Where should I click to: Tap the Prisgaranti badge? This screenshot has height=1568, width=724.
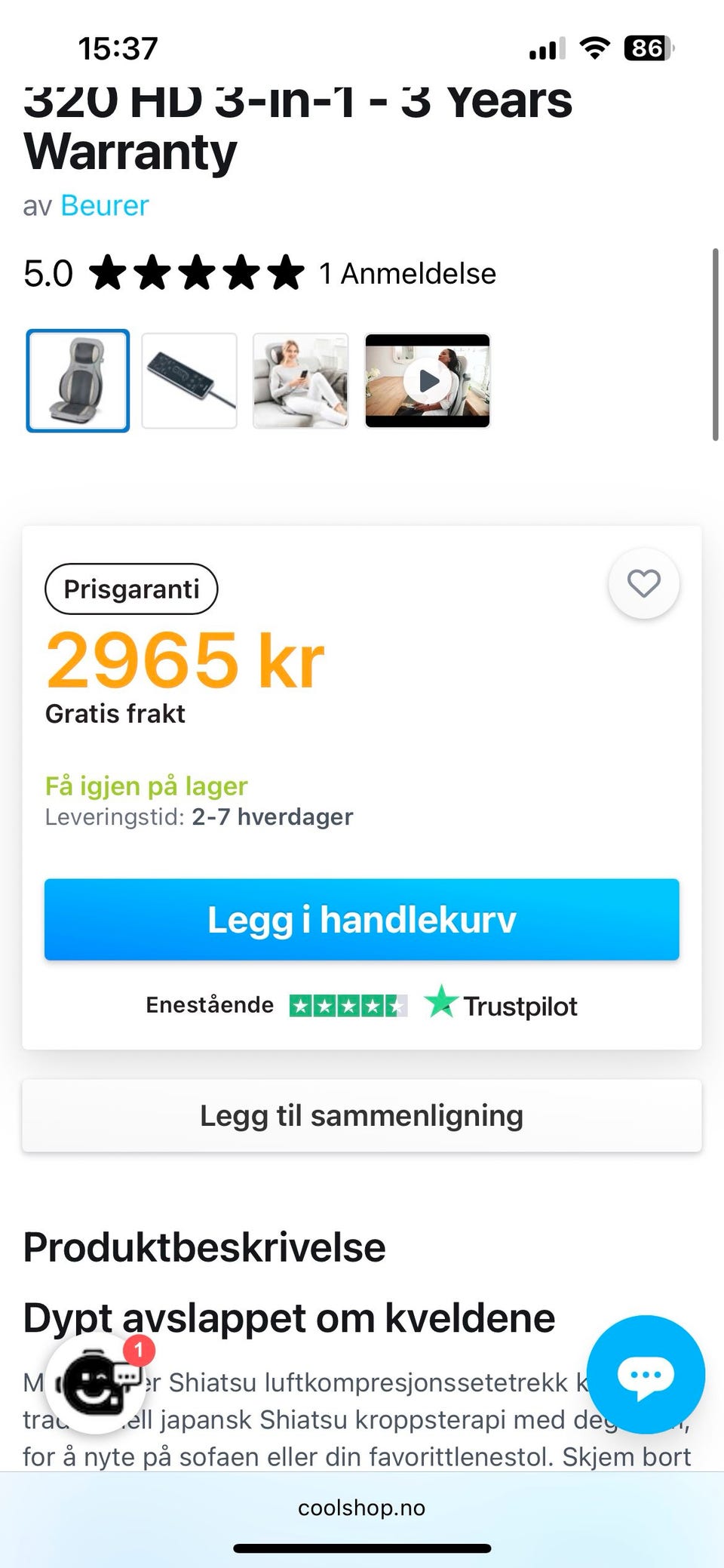[131, 589]
